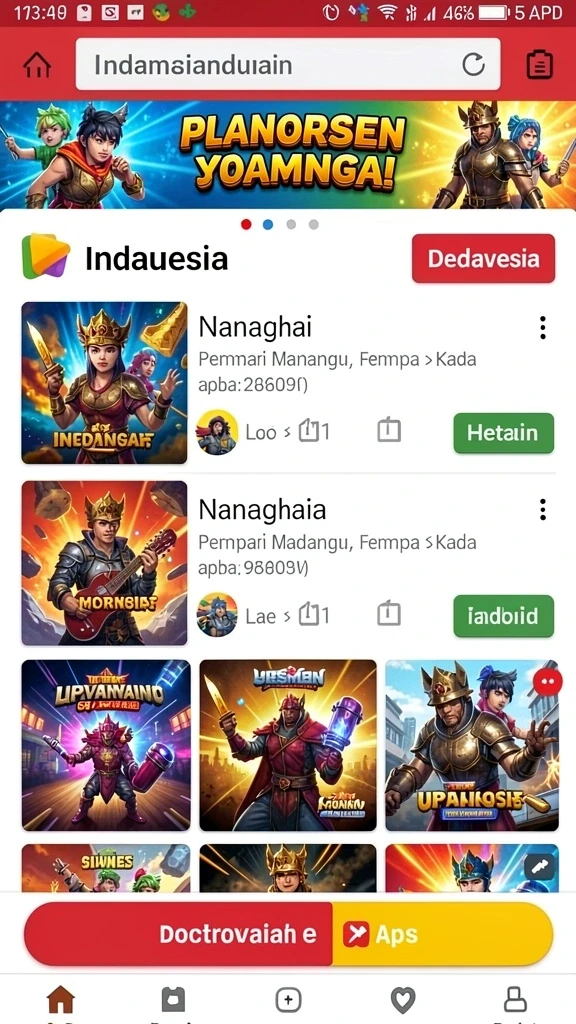Open the clipboard icon in the top bar

(x=539, y=65)
